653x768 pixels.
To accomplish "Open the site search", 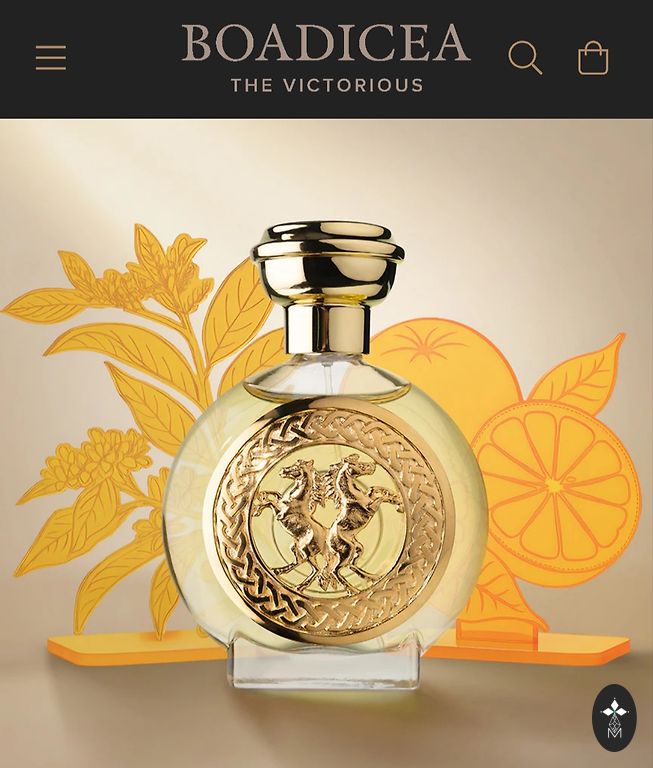I will 525,58.
